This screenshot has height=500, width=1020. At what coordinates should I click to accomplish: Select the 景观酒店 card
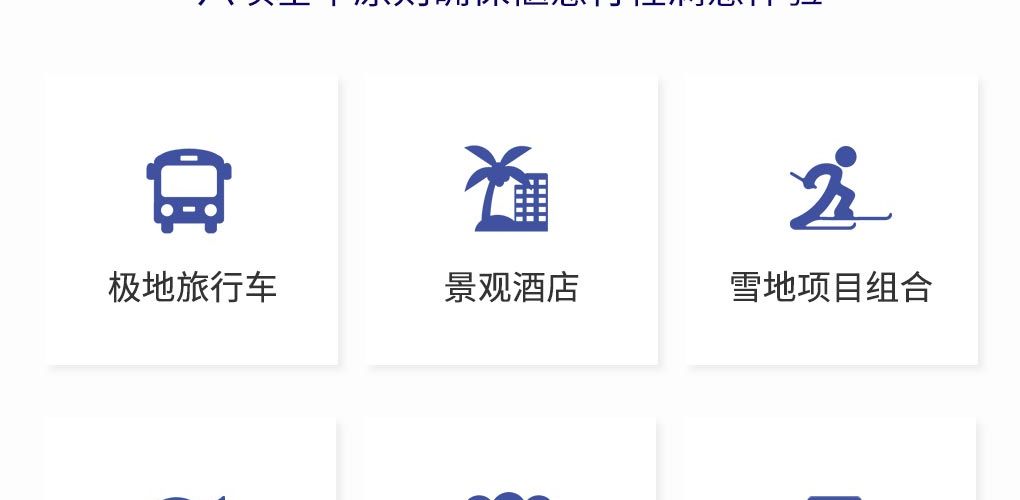tap(511, 220)
